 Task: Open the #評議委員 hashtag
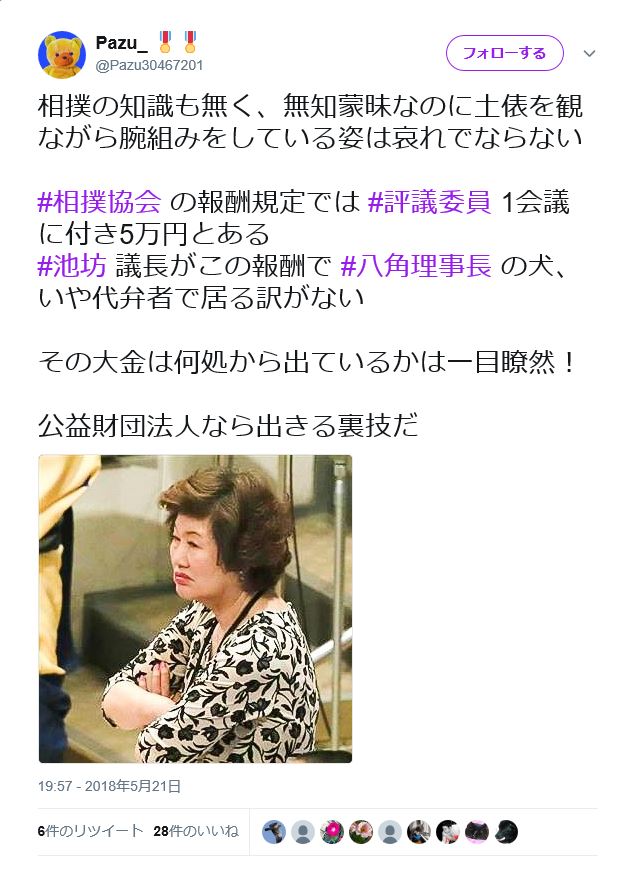[x=430, y=203]
